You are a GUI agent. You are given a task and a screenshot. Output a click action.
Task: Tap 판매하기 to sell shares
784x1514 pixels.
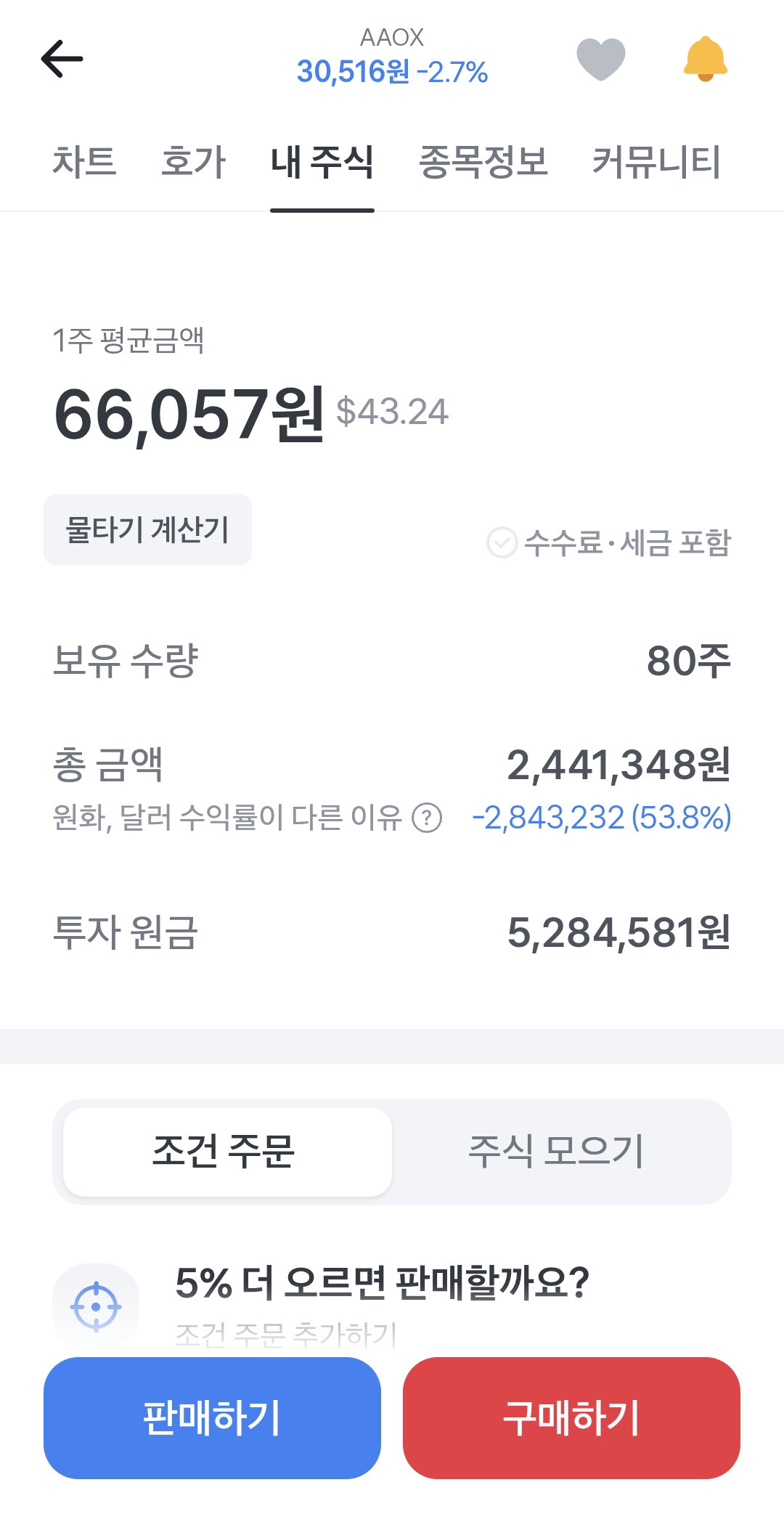(212, 1417)
